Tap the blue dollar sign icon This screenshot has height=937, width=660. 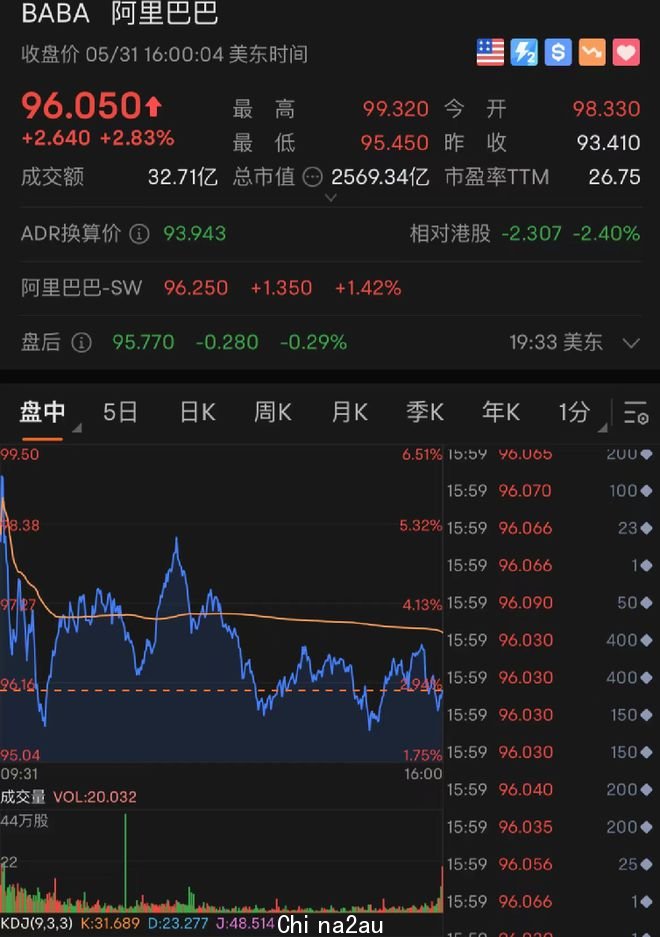pos(558,53)
